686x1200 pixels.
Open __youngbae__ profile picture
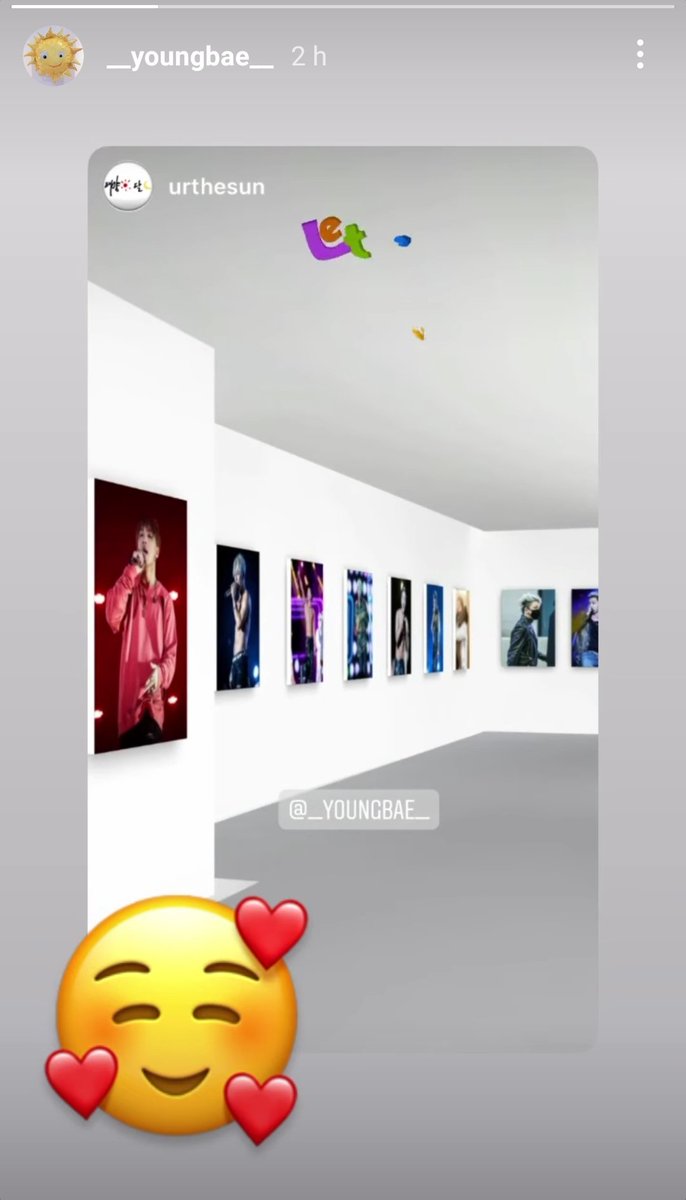coord(53,56)
